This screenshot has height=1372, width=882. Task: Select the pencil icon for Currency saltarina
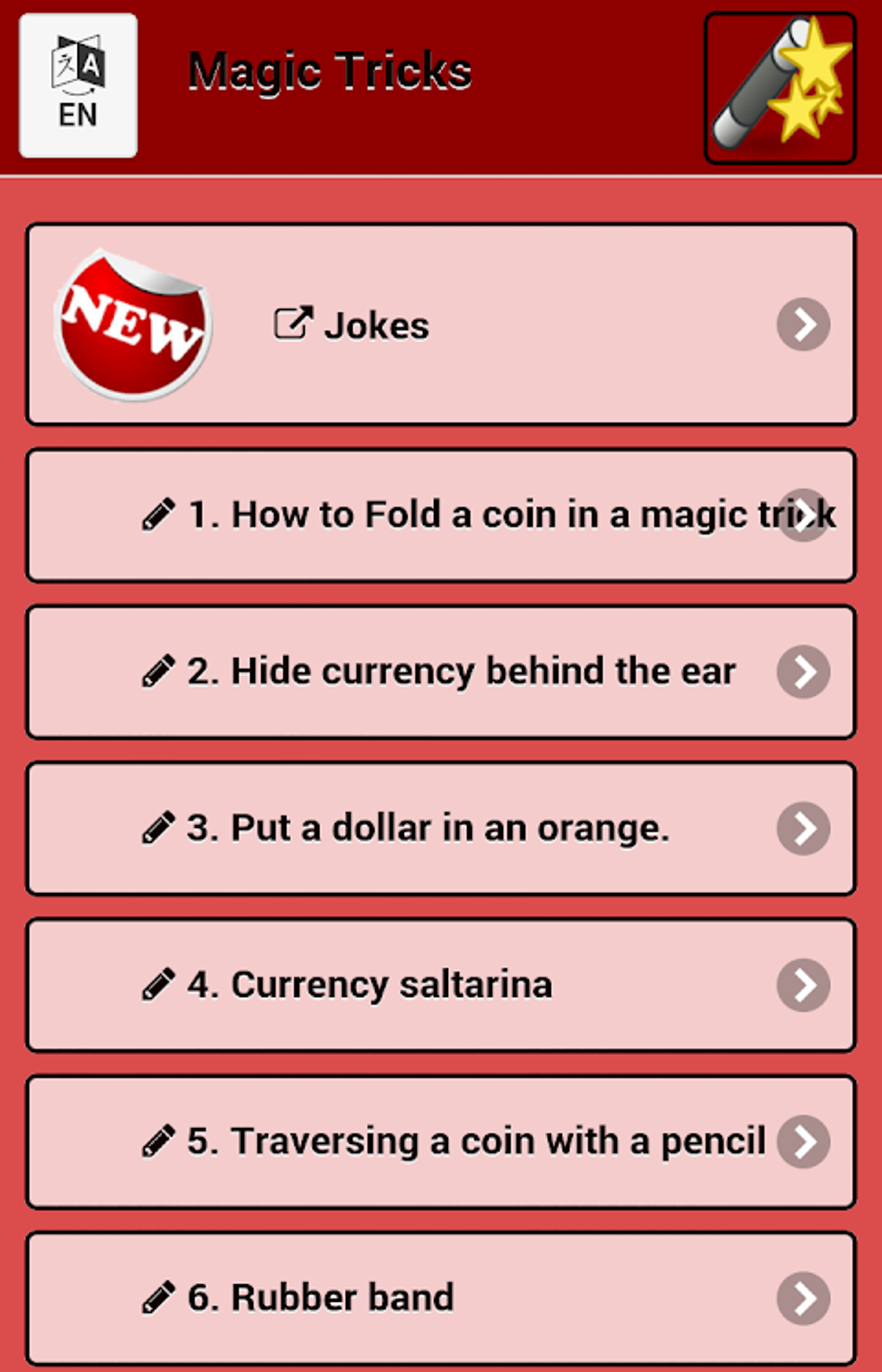click(159, 985)
